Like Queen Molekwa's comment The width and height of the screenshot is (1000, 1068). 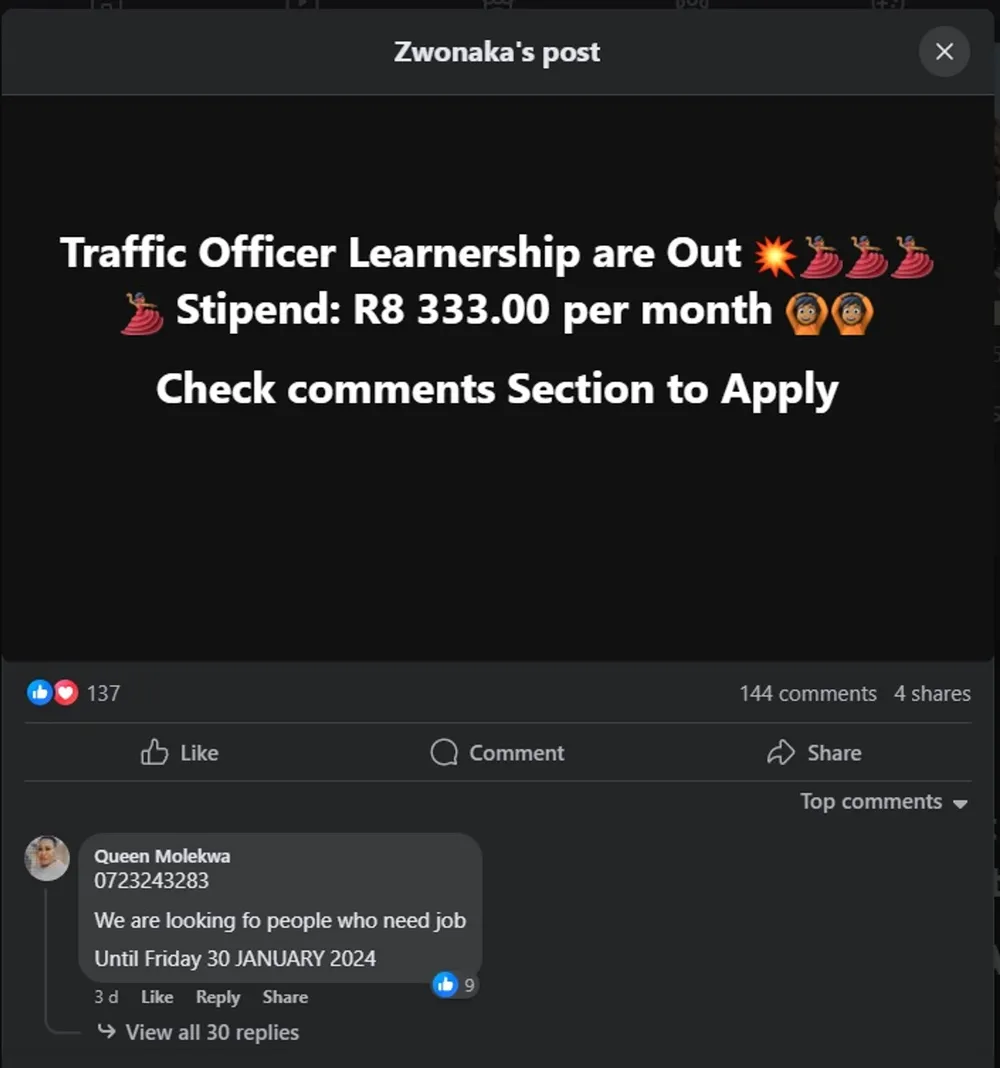[x=157, y=997]
